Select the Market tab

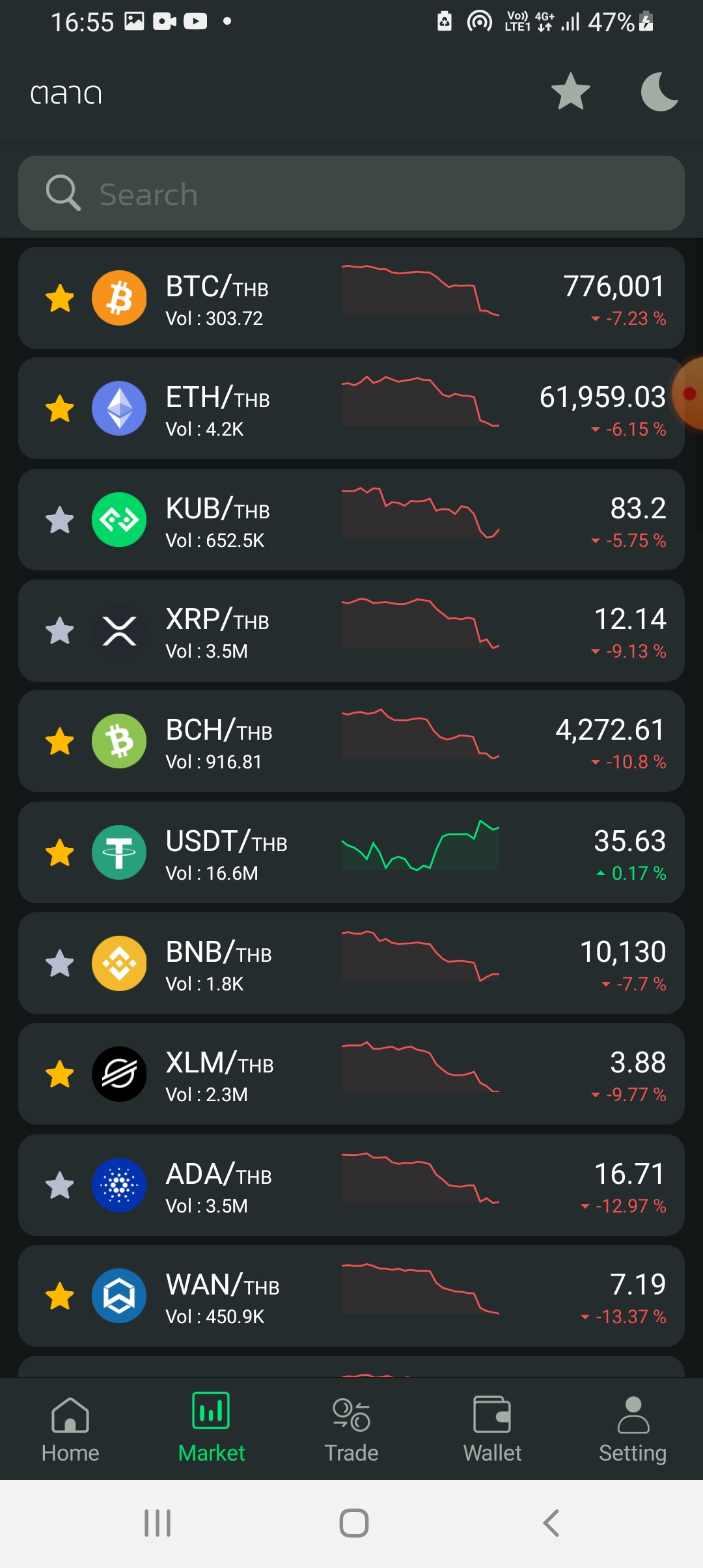[x=211, y=1429]
